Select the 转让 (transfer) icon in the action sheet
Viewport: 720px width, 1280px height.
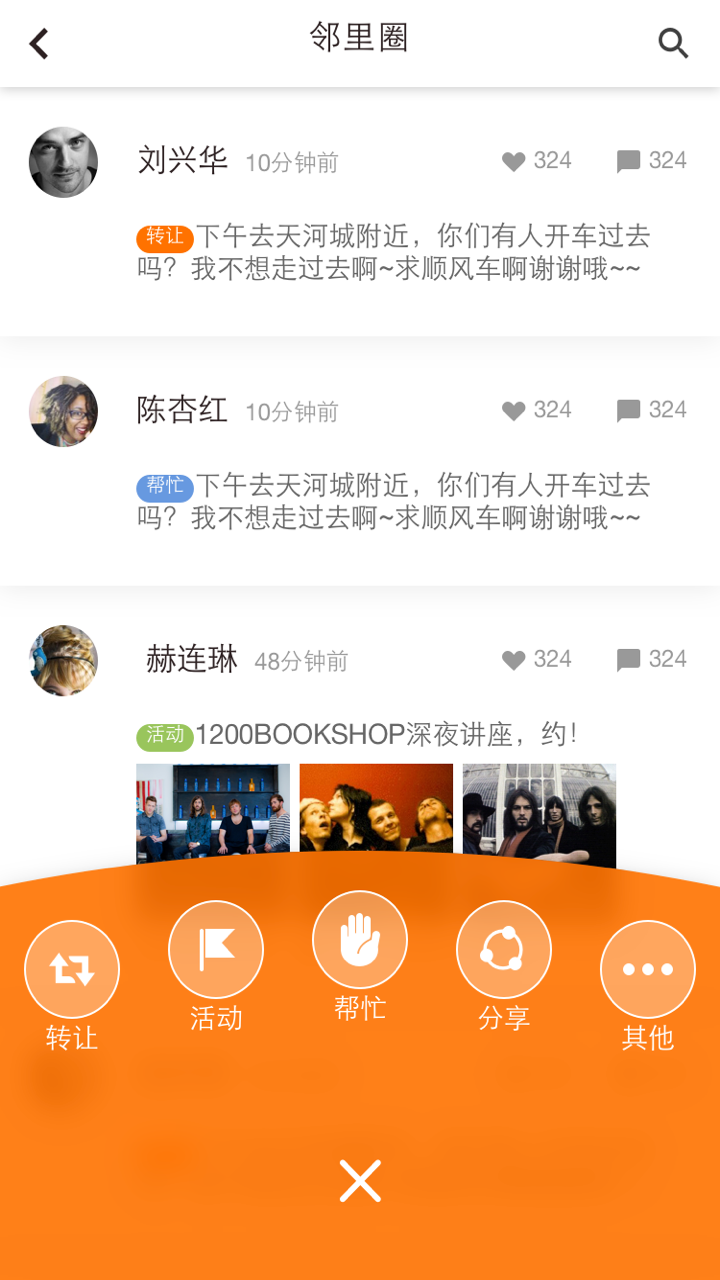[71, 968]
